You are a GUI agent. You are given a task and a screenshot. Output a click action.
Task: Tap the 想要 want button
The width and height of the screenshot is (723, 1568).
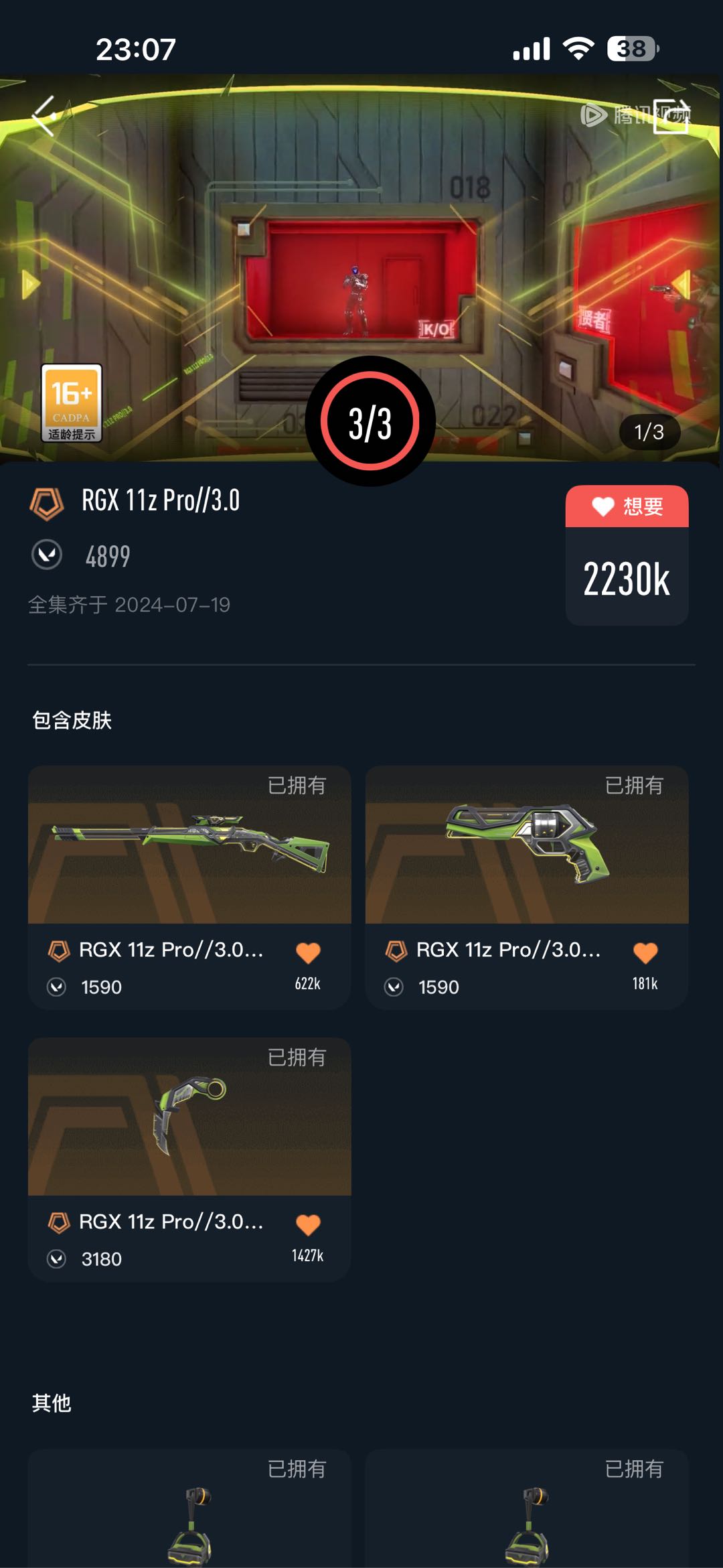click(x=627, y=506)
